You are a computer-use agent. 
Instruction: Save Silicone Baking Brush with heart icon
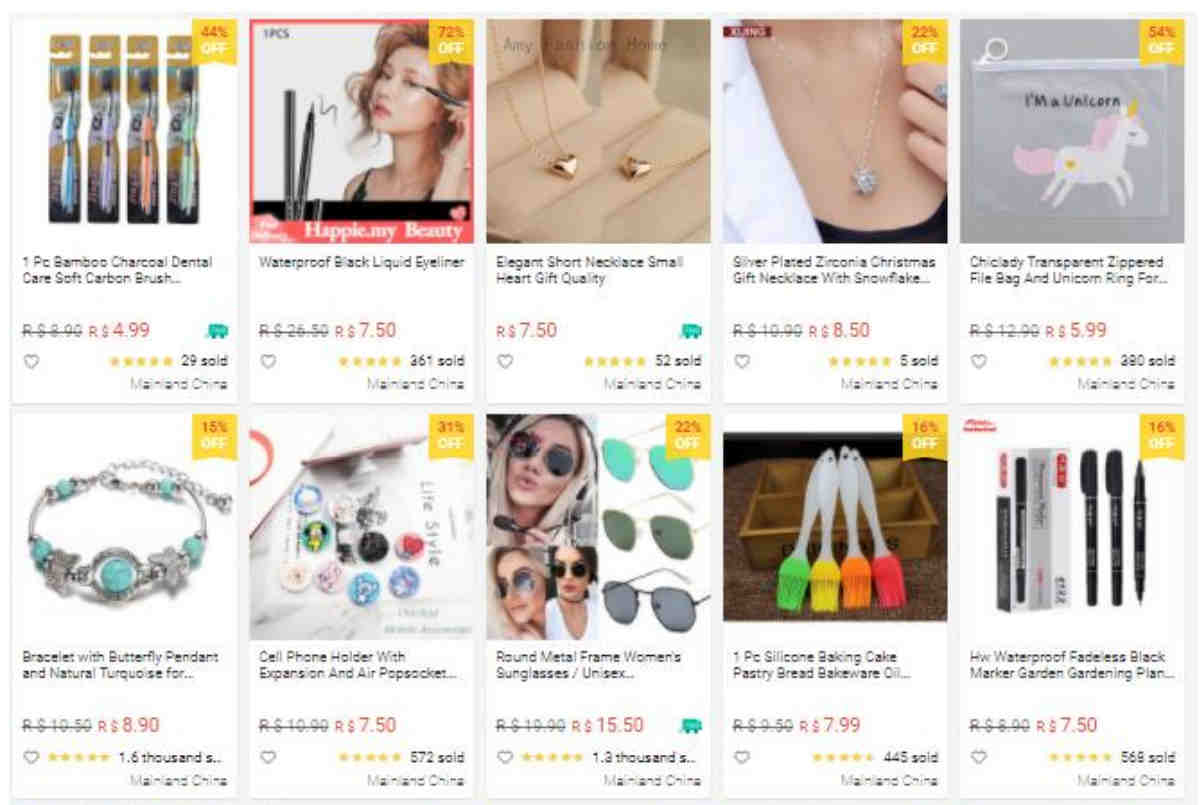[742, 757]
